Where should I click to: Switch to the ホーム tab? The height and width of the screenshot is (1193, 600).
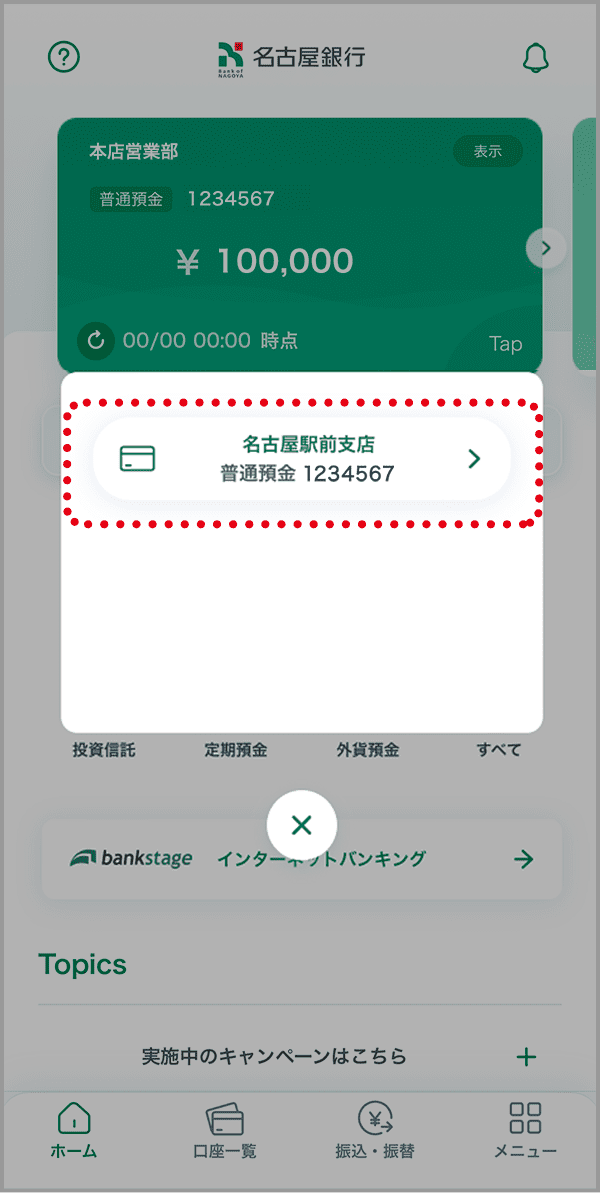[74, 1131]
